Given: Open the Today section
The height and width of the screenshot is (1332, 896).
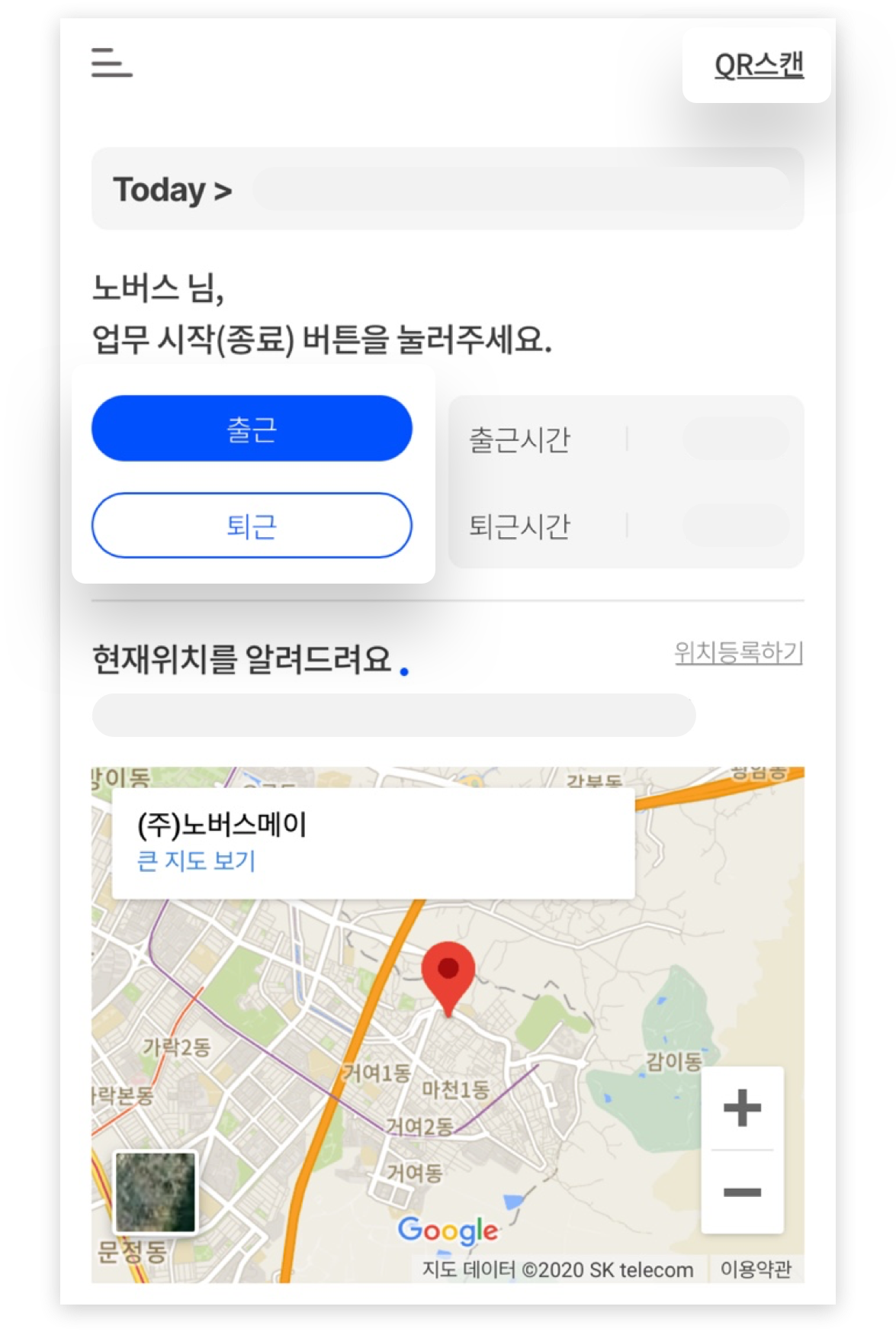Looking at the screenshot, I should (x=172, y=190).
